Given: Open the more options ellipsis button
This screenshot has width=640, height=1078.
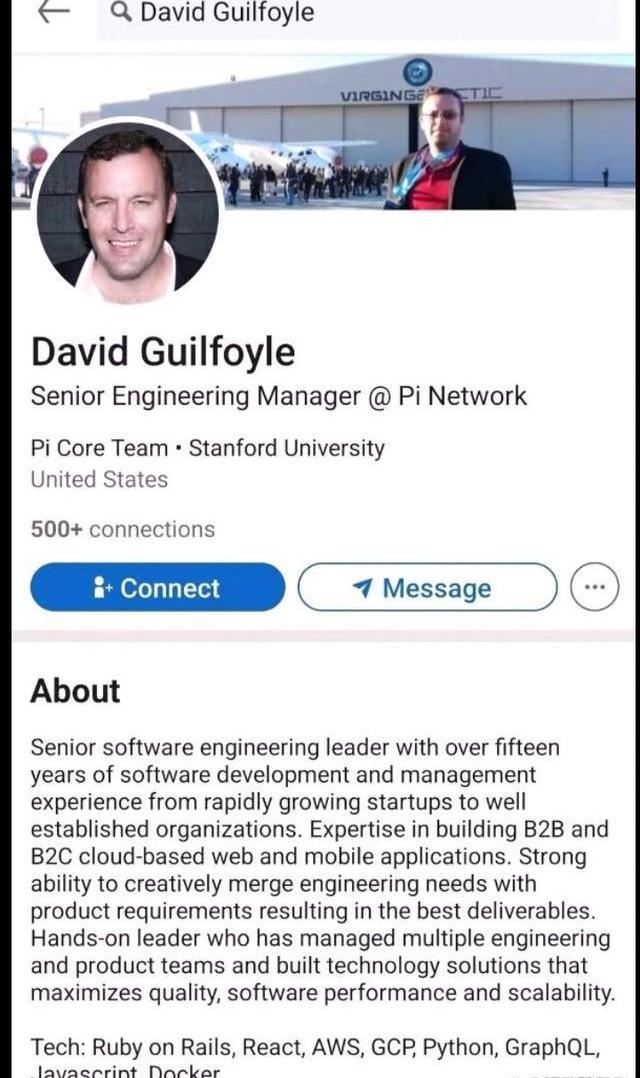Looking at the screenshot, I should coord(595,588).
